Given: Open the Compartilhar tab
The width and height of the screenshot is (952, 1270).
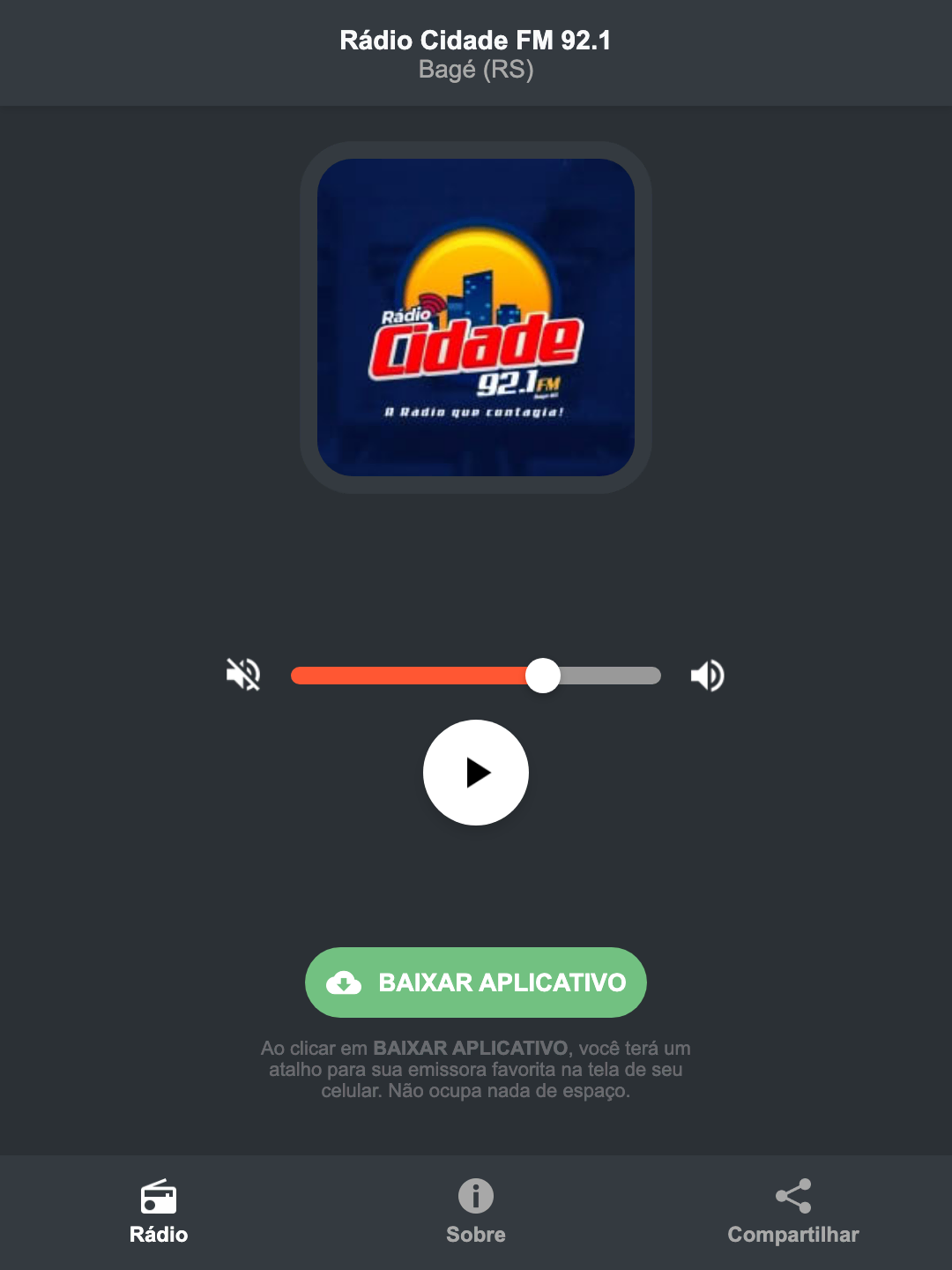Looking at the screenshot, I should 792,1213.
